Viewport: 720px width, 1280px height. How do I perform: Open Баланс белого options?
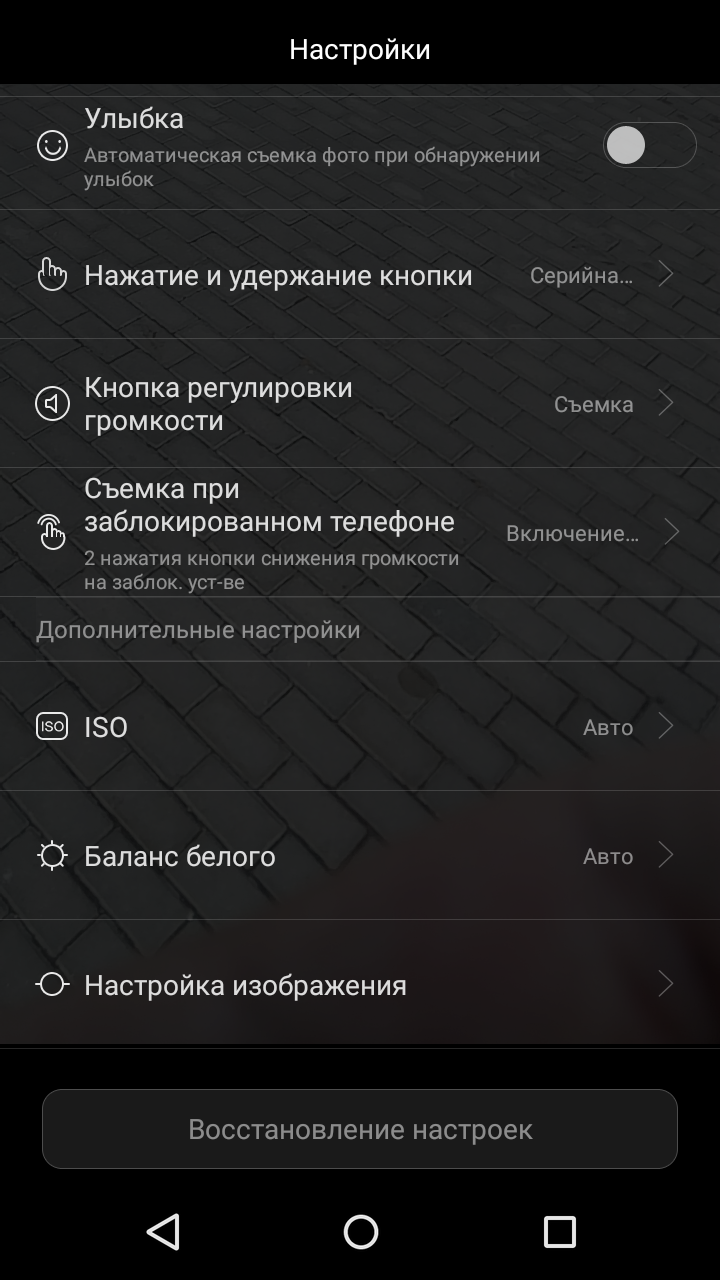click(x=360, y=856)
